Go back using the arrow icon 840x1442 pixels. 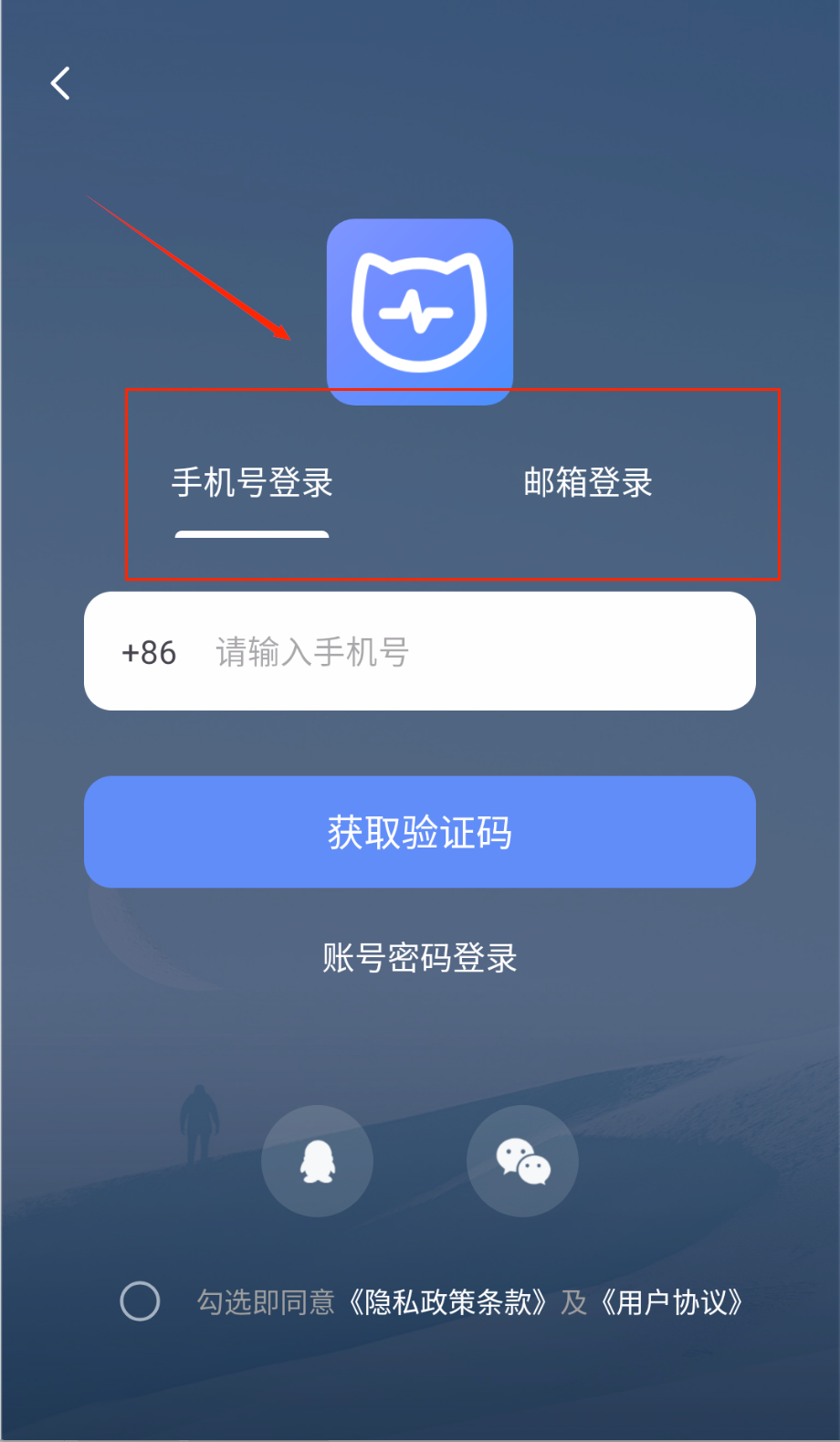60,84
